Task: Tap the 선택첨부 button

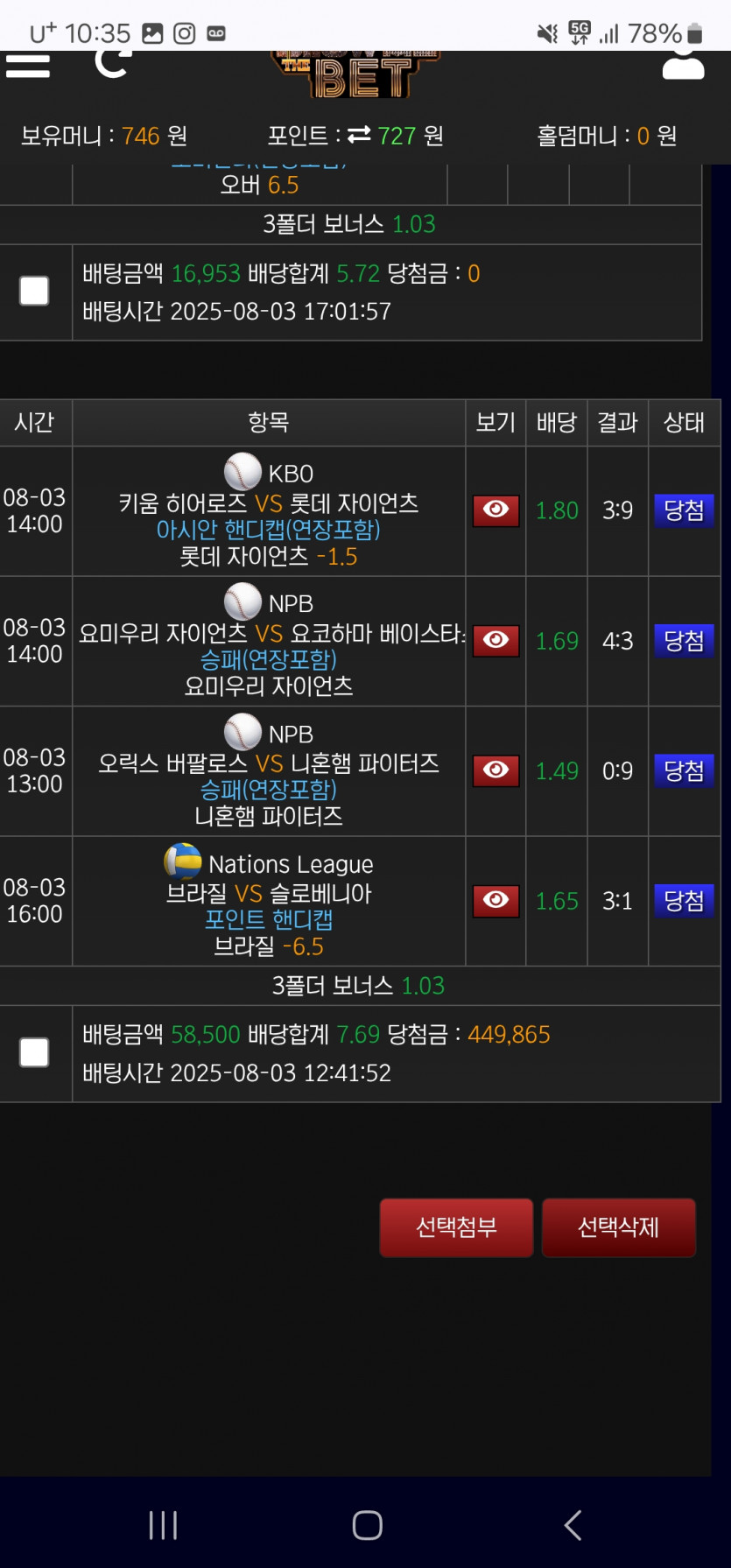Action: coord(456,1227)
